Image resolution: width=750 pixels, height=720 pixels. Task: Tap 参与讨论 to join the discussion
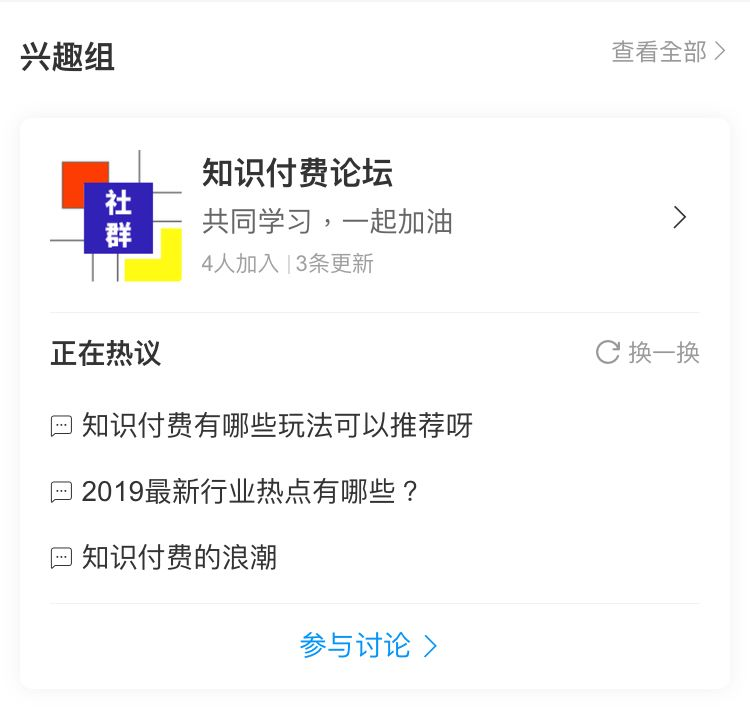click(368, 646)
